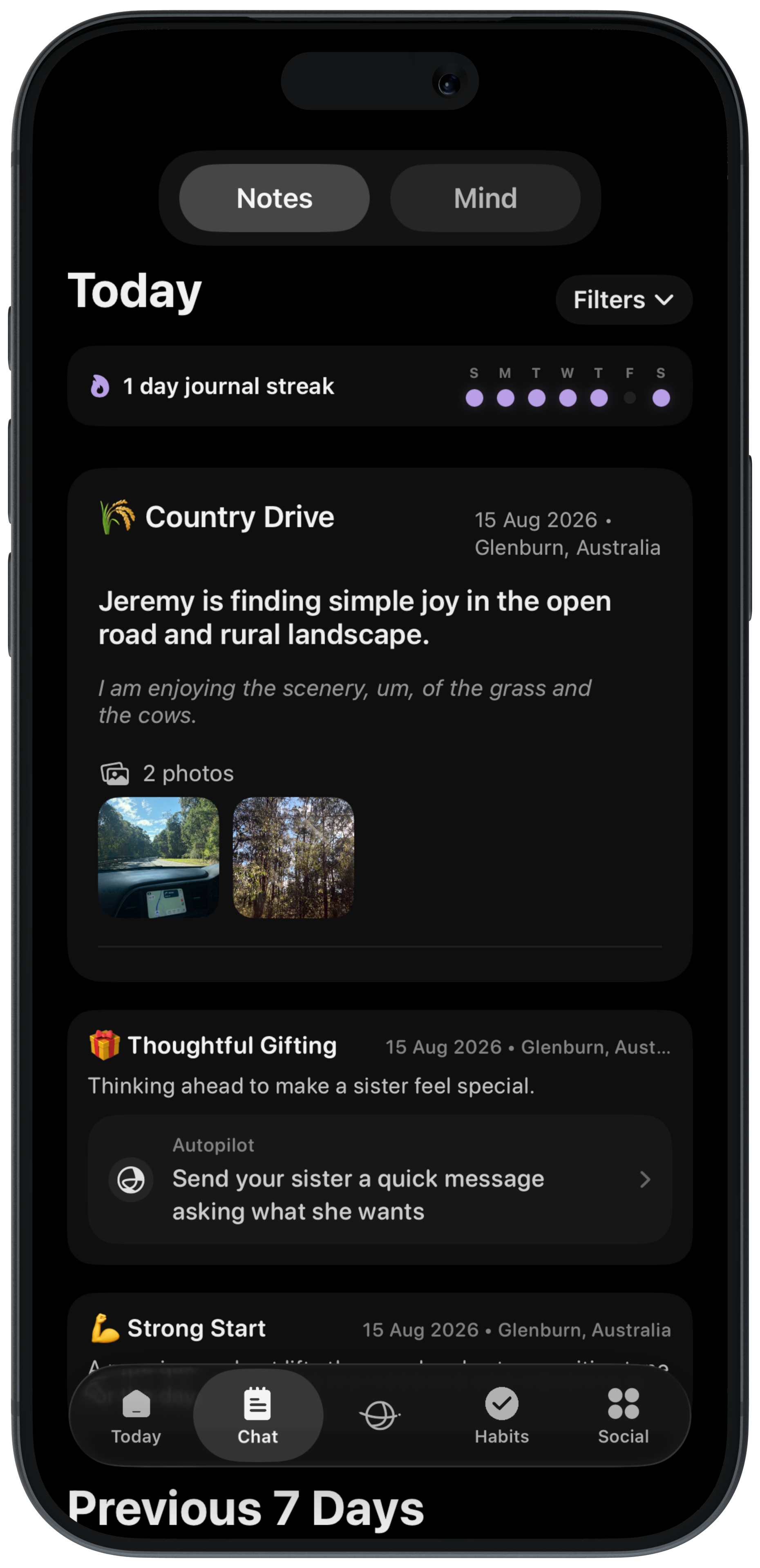This screenshot has height=1568, width=760.
Task: Open Autopilot suggestion to message your sister
Action: (x=380, y=1179)
